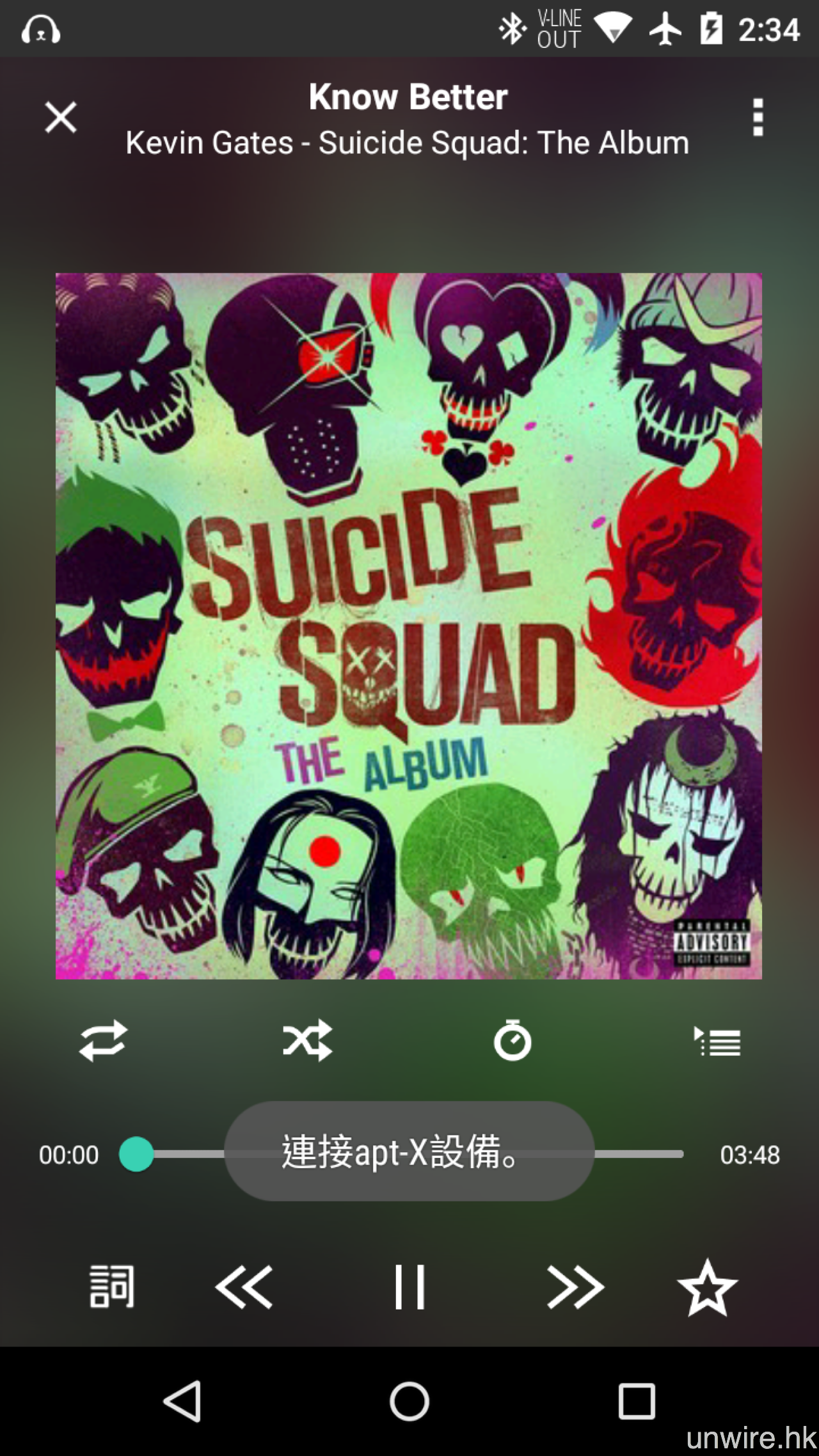This screenshot has height=1456, width=819.
Task: Skip to the previous track
Action: [x=244, y=1286]
